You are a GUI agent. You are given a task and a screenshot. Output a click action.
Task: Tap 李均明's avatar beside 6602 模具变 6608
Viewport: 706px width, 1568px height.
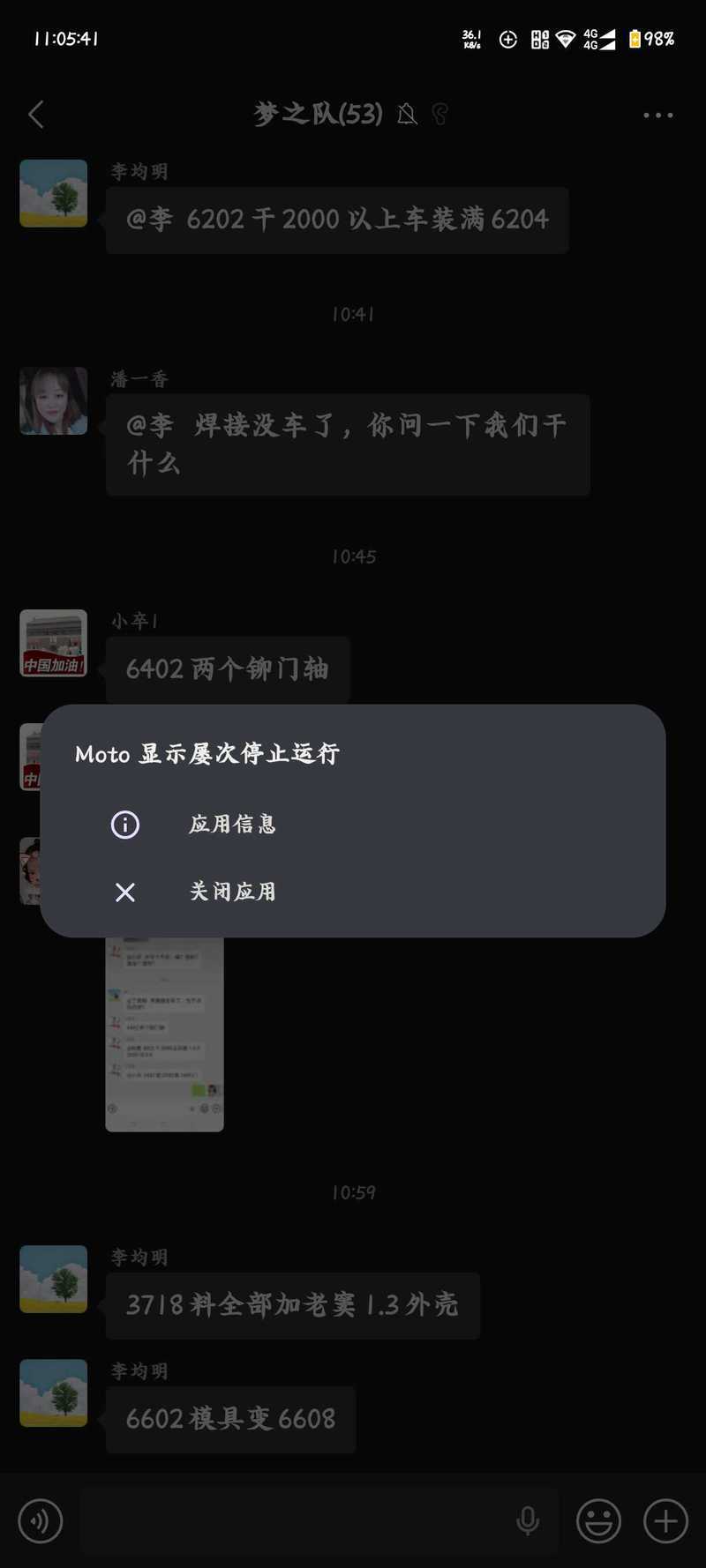(54, 1393)
